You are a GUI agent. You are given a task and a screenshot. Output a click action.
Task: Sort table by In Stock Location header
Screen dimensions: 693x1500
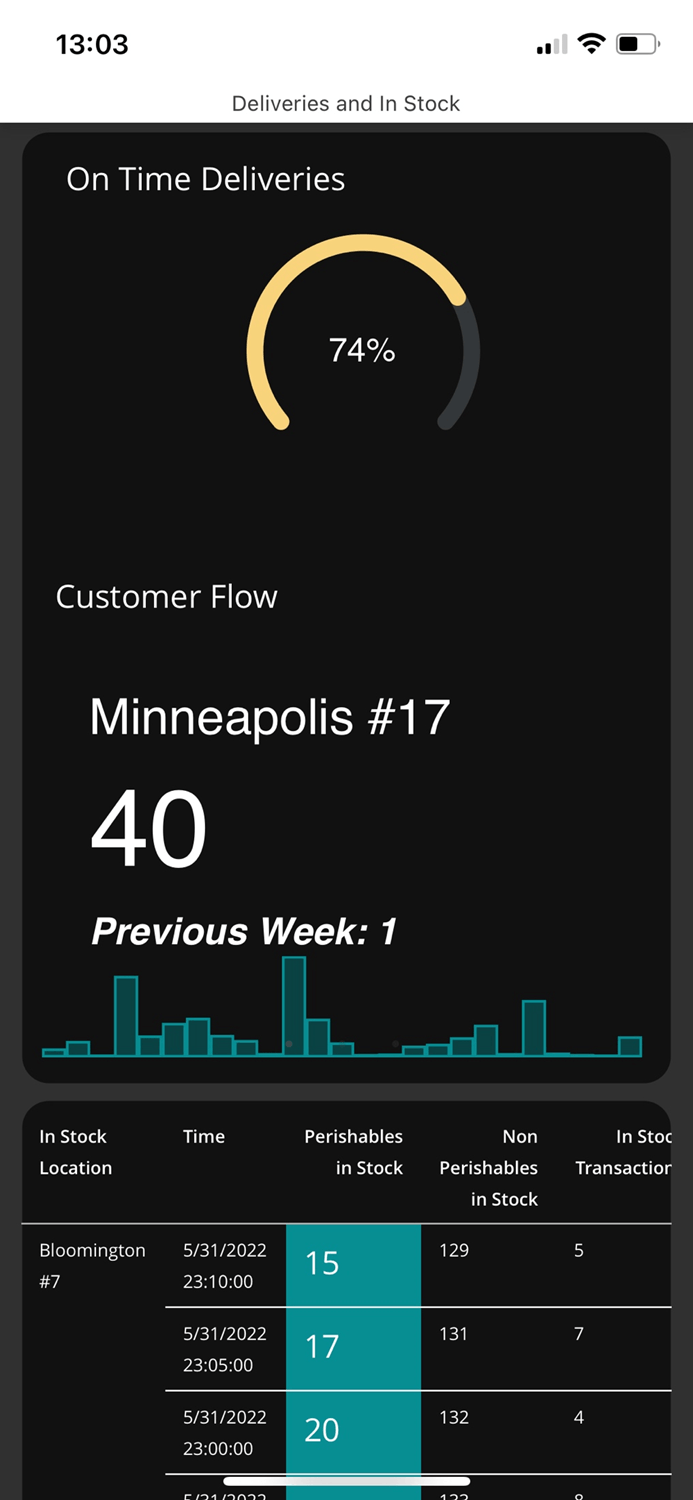[x=74, y=1152]
